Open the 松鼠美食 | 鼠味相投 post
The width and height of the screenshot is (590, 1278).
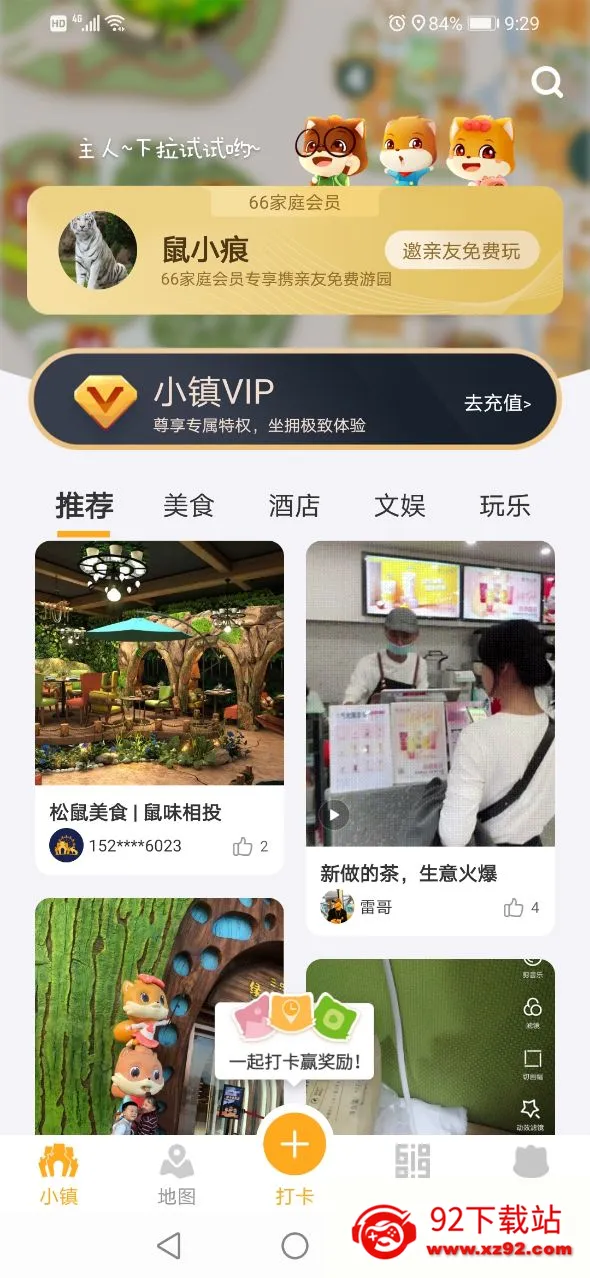159,708
